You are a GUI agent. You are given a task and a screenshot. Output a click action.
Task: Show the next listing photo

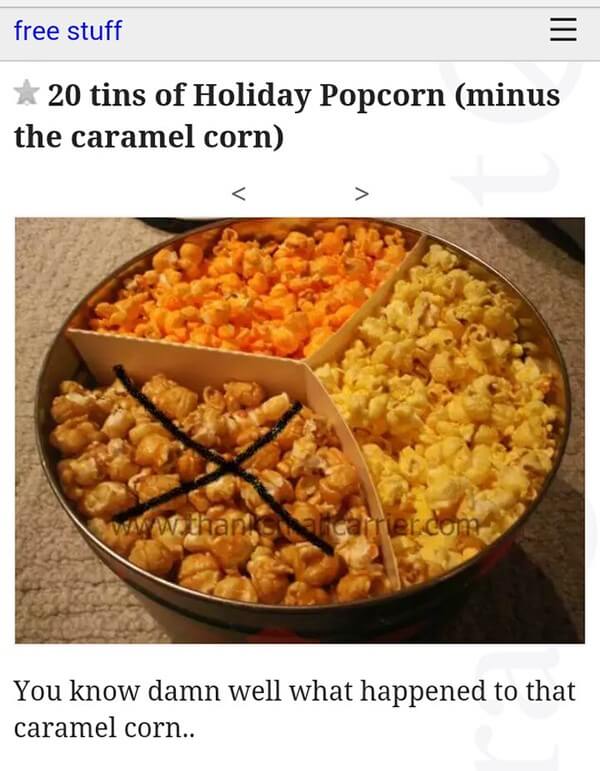[362, 193]
